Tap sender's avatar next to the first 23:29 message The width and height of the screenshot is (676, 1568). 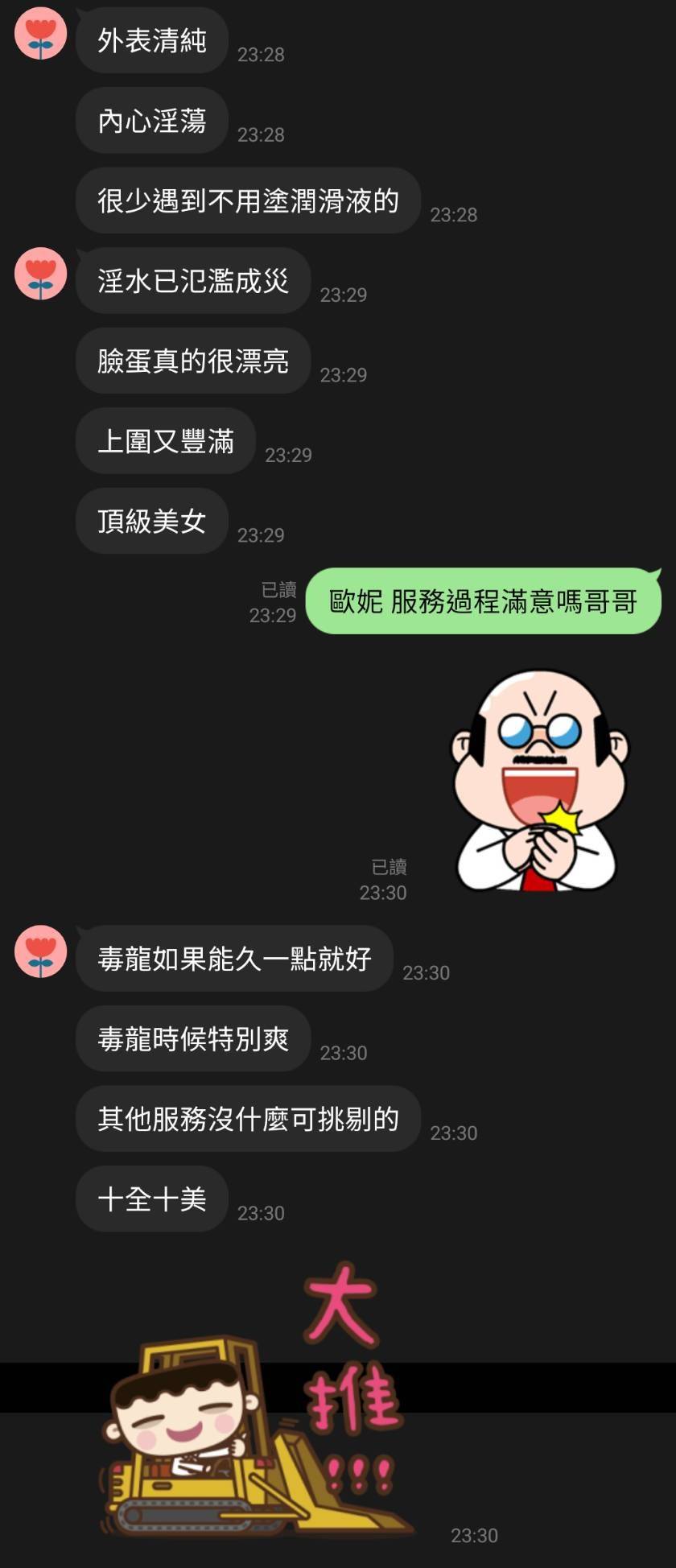click(x=40, y=274)
